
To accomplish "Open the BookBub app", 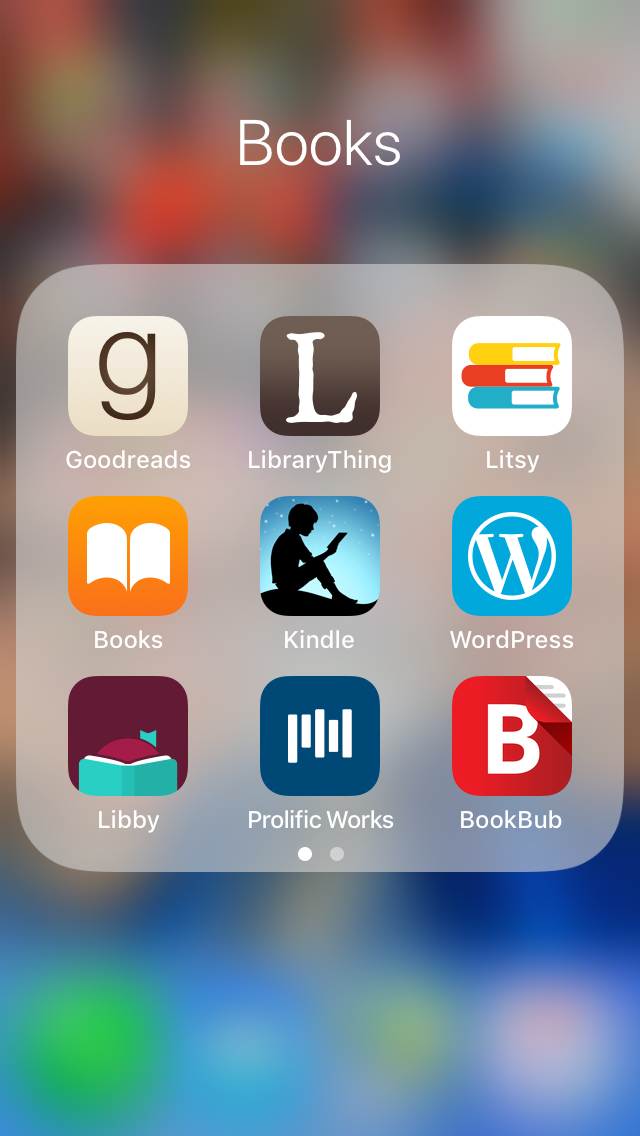I will [512, 736].
